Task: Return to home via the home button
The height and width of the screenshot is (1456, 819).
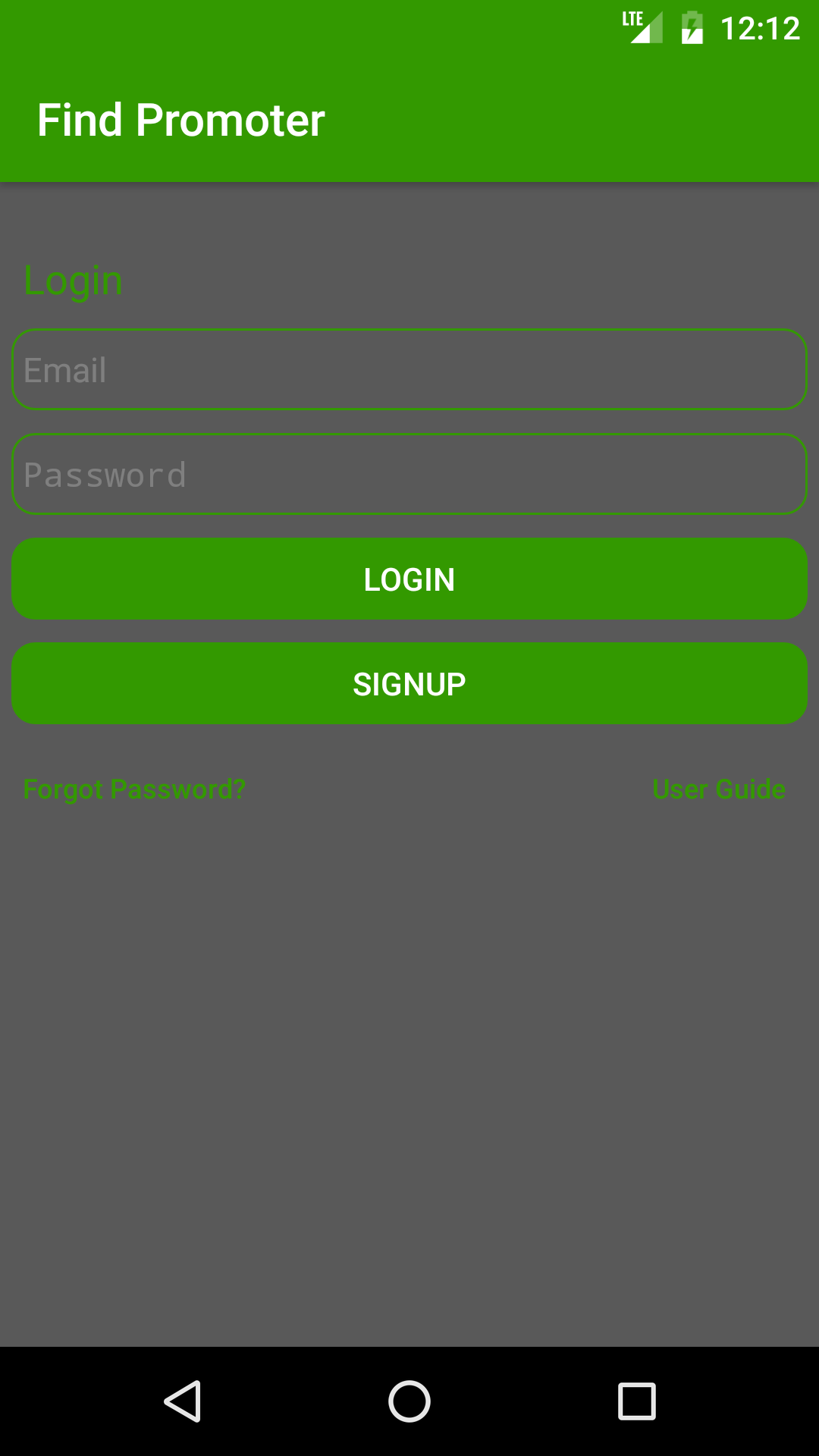Action: (409, 1401)
